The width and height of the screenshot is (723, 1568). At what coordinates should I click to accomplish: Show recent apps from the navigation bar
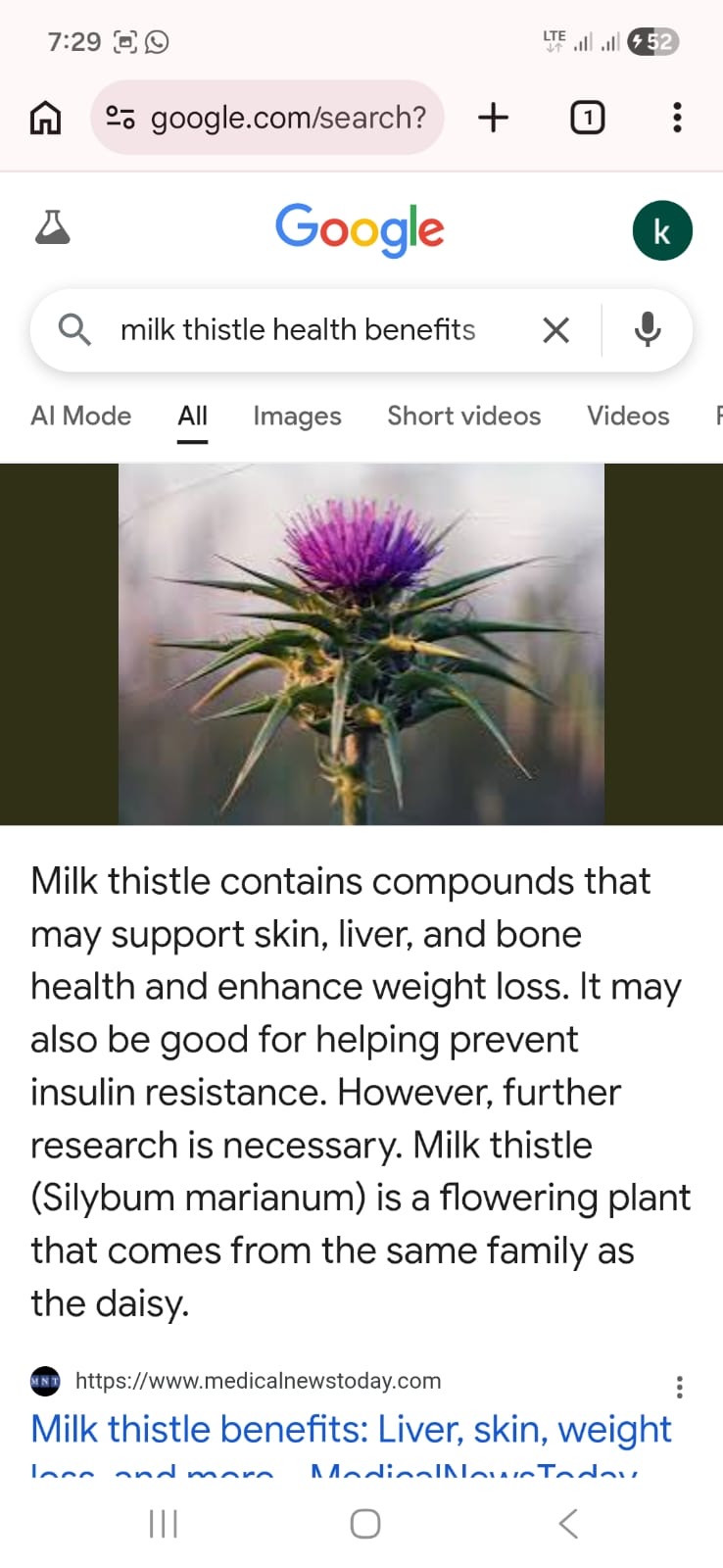(x=164, y=1524)
